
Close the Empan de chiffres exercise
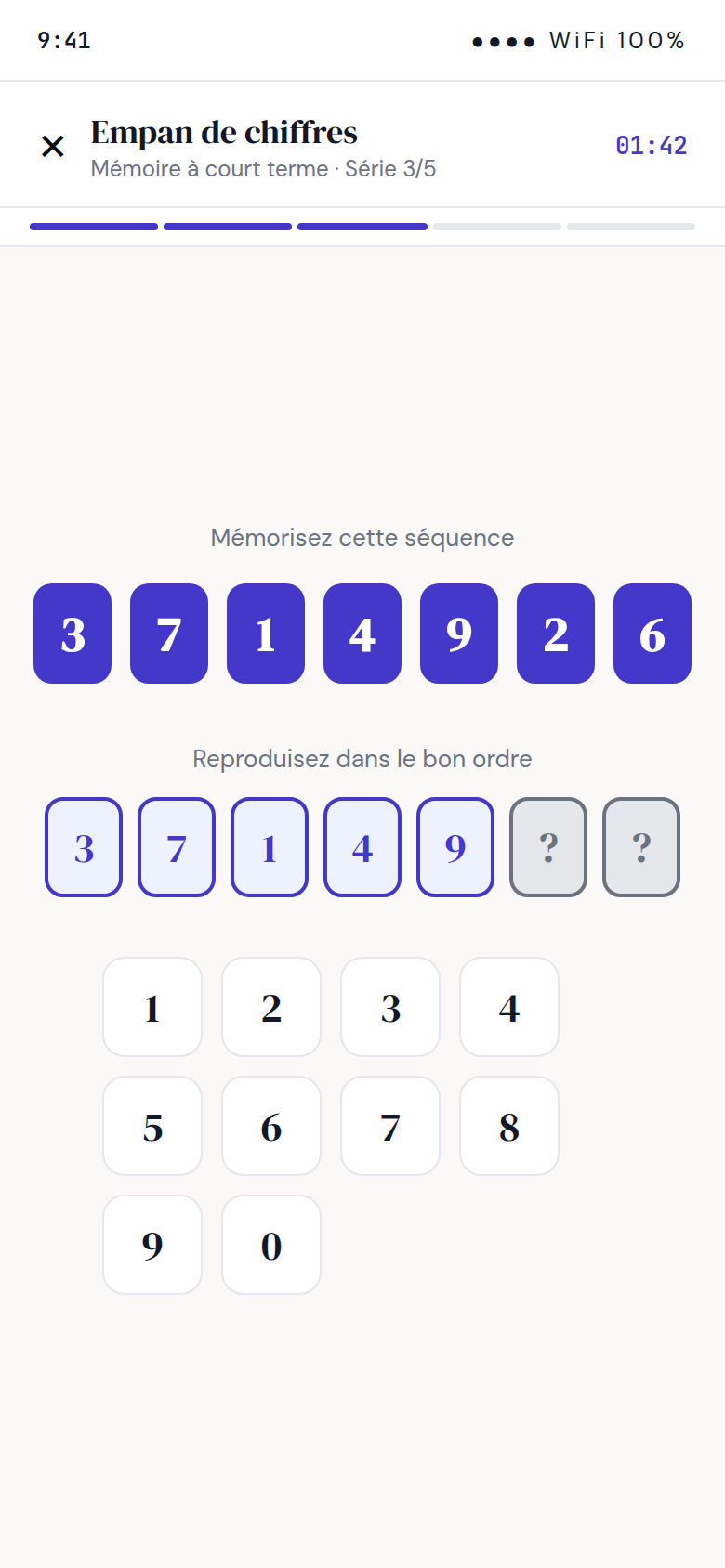(53, 146)
